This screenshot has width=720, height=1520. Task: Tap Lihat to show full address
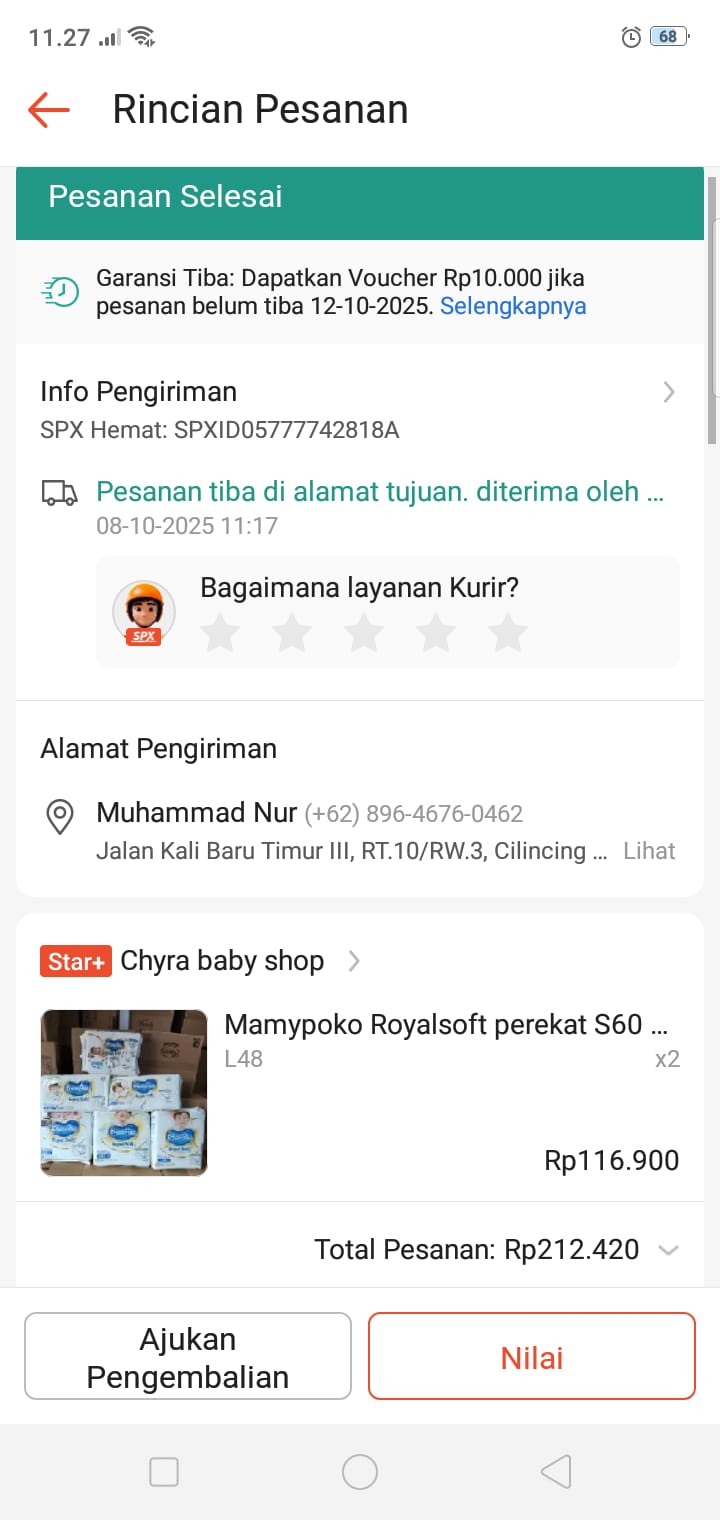pos(649,851)
